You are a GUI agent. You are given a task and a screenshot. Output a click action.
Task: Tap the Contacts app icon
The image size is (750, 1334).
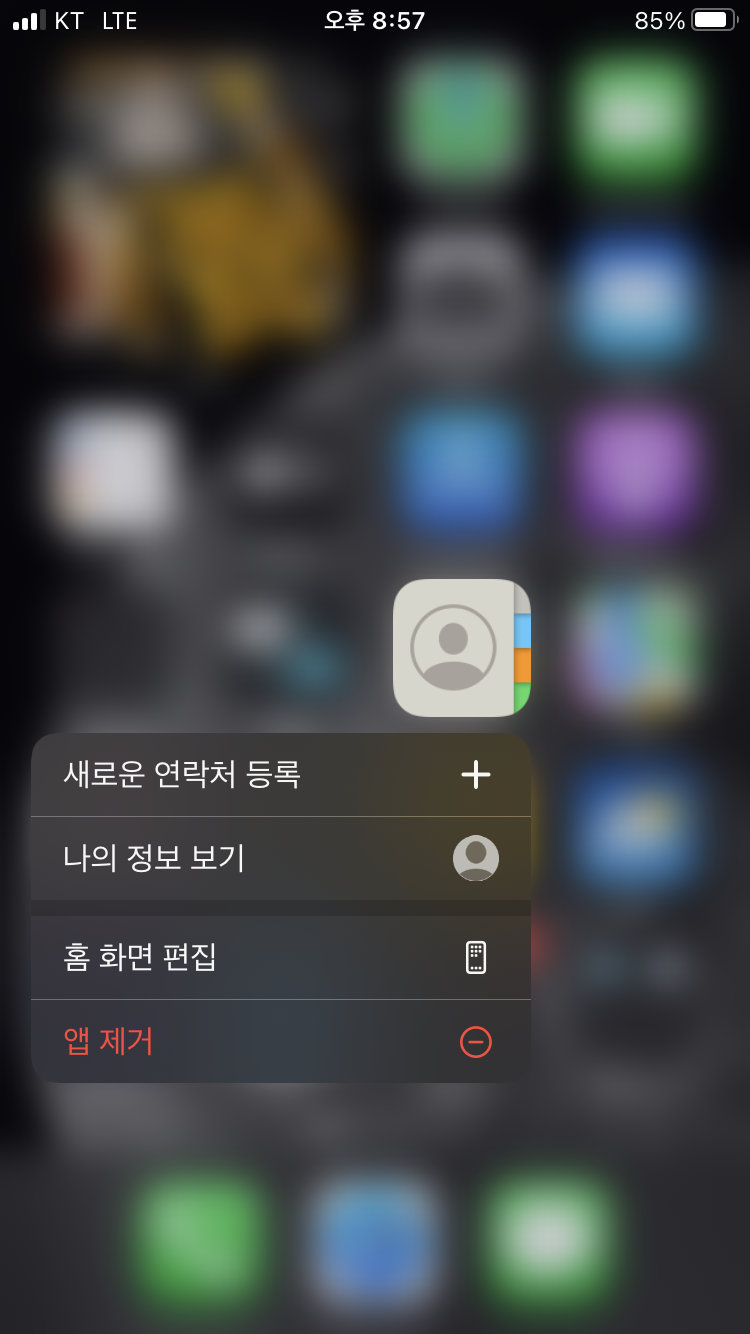(x=462, y=647)
